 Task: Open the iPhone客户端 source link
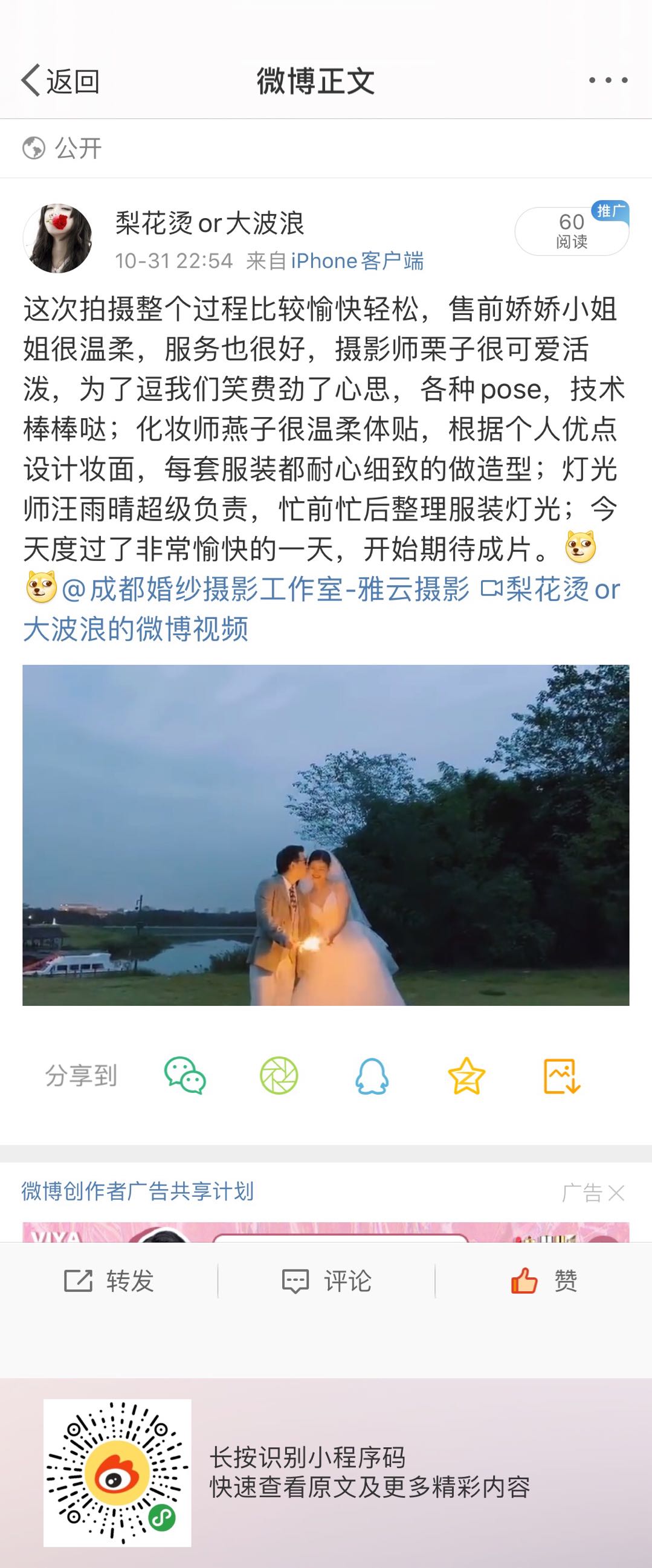pyautogui.click(x=357, y=261)
